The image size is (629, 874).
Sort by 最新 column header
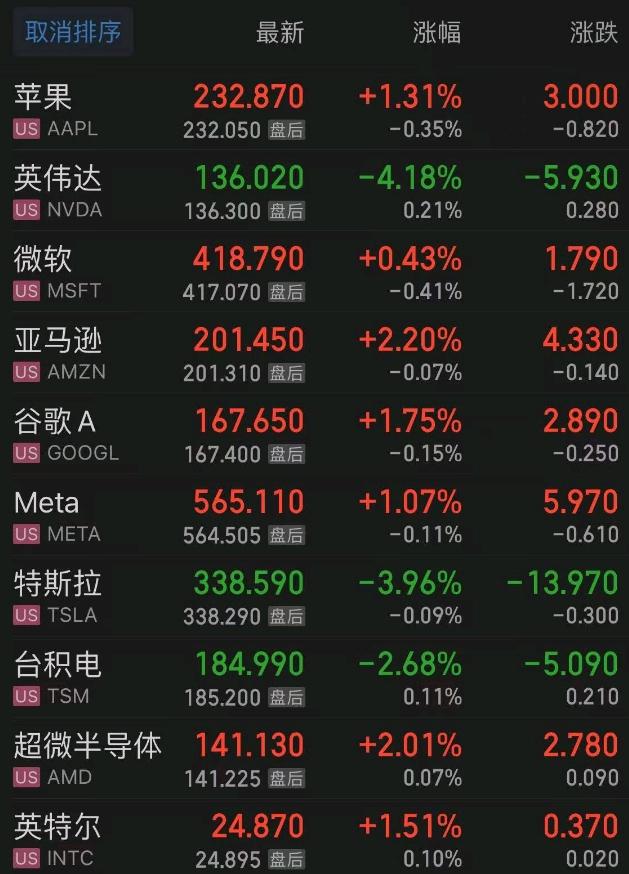(x=279, y=32)
